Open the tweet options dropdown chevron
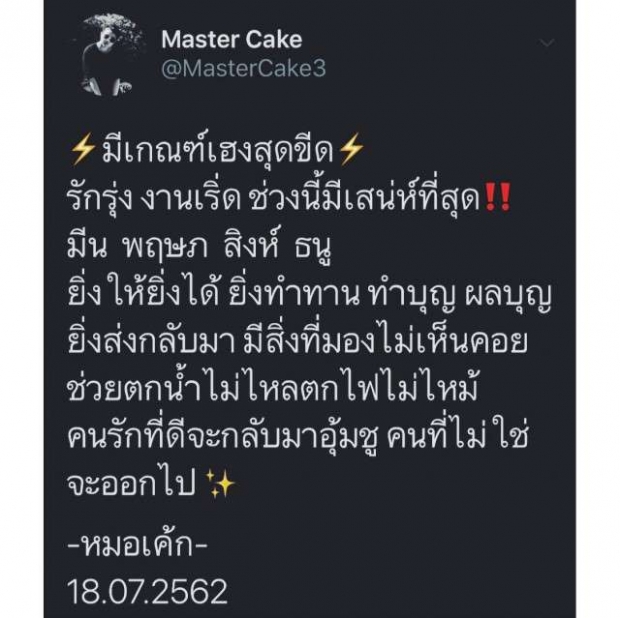 [547, 43]
